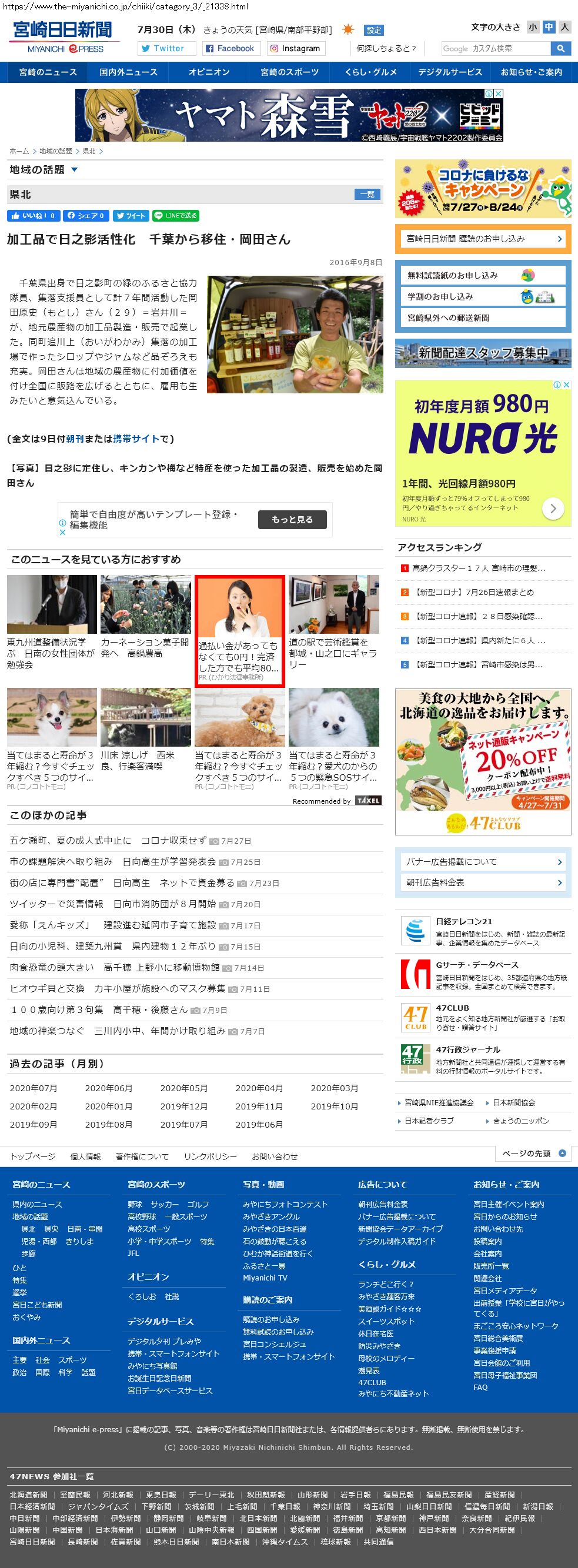Switch to 宮崎のスポーツ nav tab
578x1568 pixels.
pyautogui.click(x=289, y=72)
